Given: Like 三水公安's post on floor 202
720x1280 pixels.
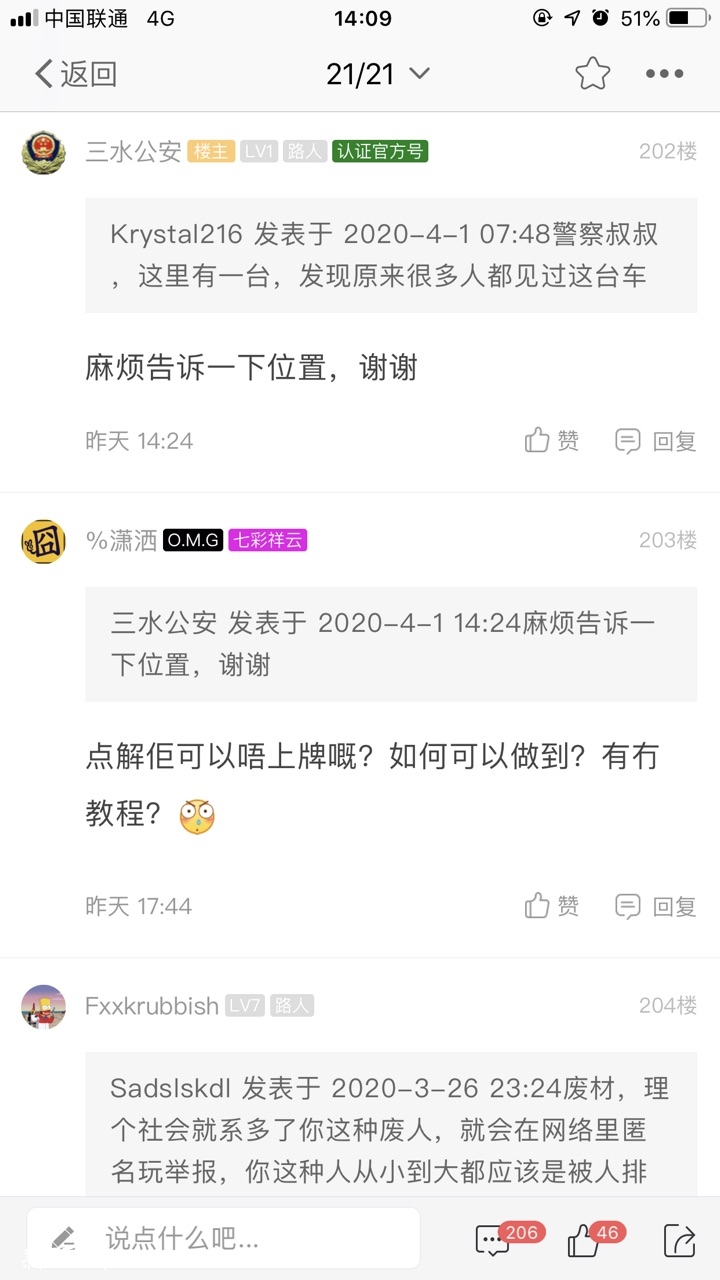Looking at the screenshot, I should click(552, 440).
